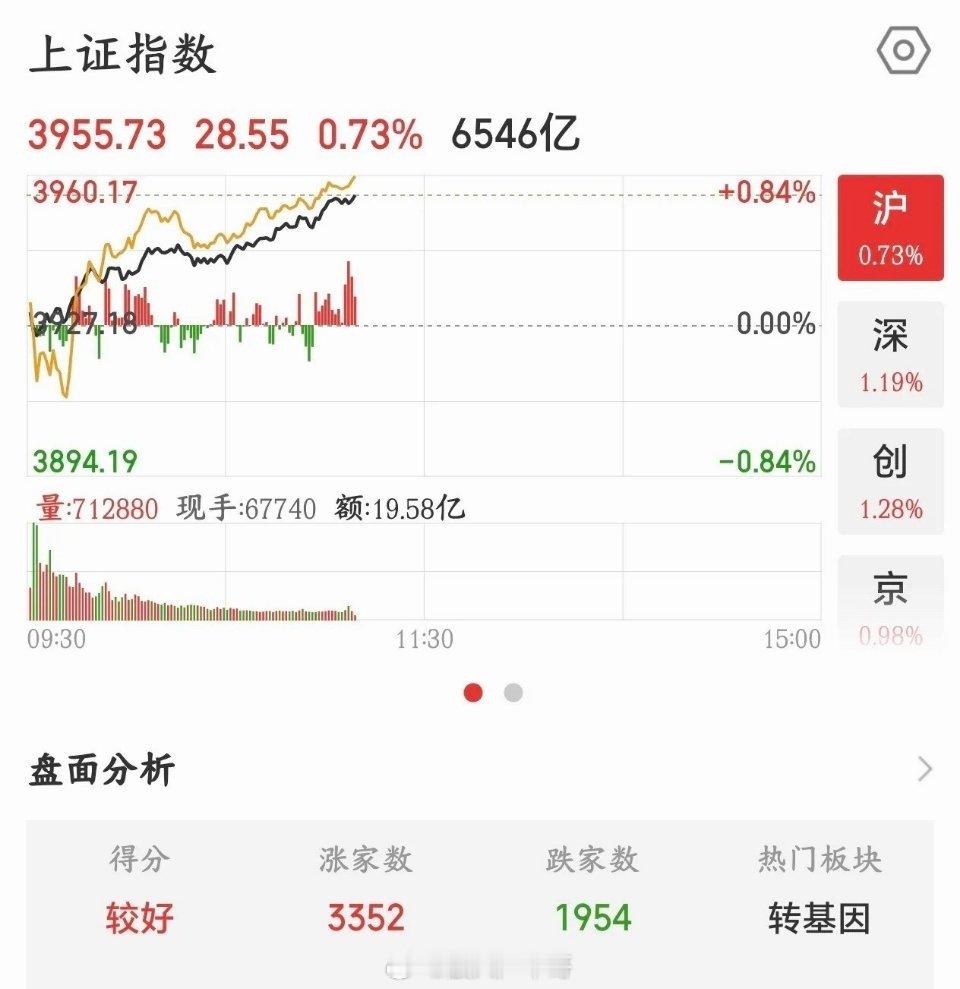Open the 上证指数 intraday chart

[x=424, y=397]
